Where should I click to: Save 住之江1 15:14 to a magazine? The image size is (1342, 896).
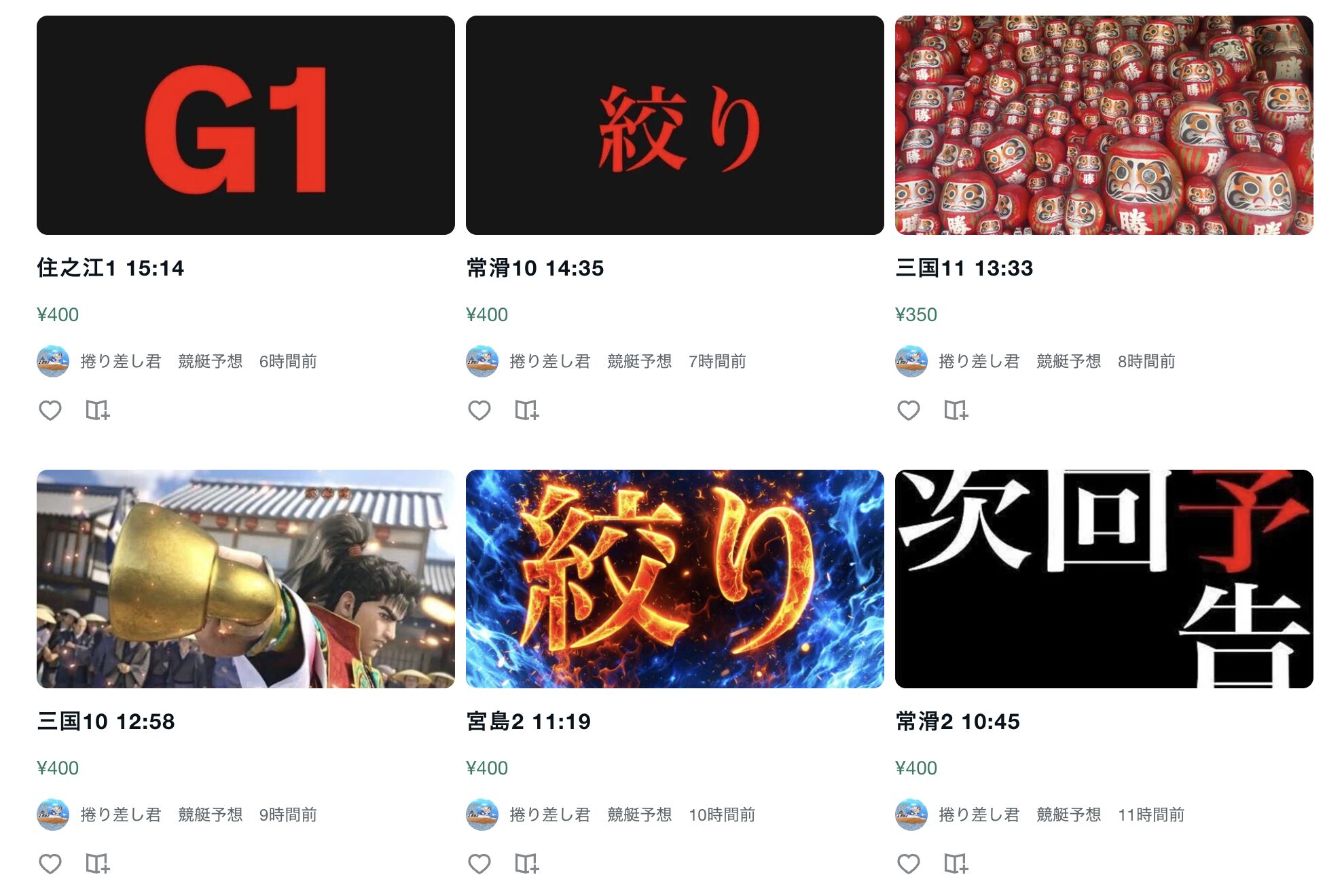(97, 410)
